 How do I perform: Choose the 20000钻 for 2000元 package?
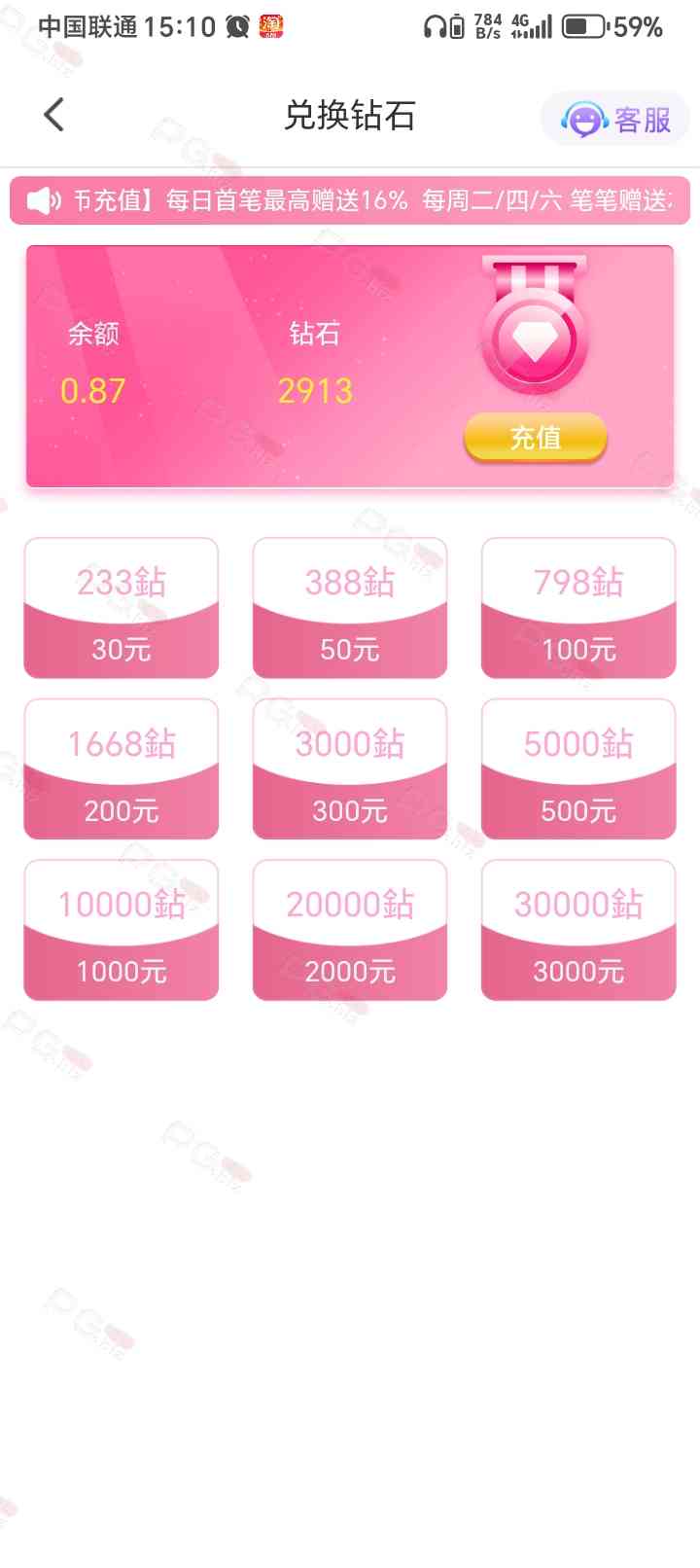pos(350,930)
